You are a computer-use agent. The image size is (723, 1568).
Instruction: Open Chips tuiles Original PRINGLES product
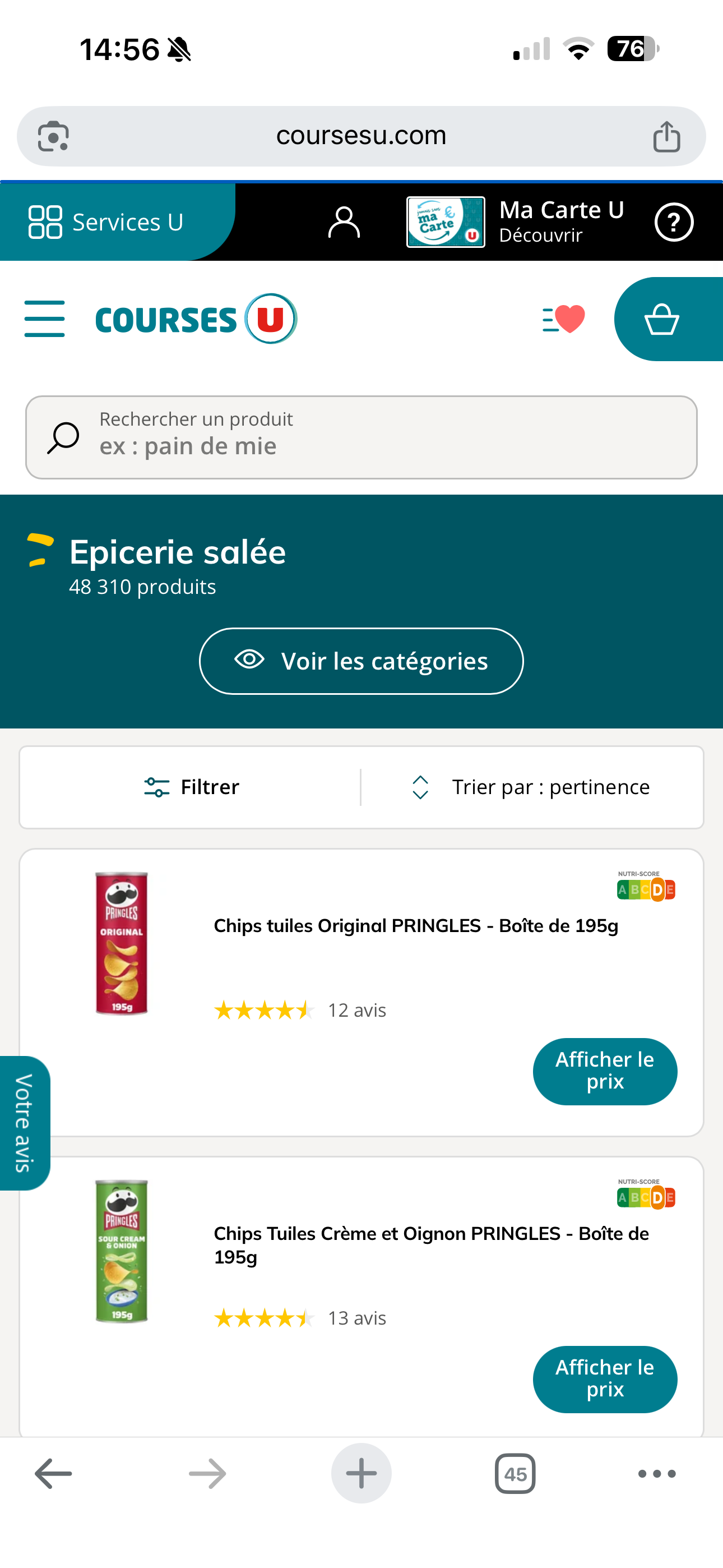(x=416, y=926)
